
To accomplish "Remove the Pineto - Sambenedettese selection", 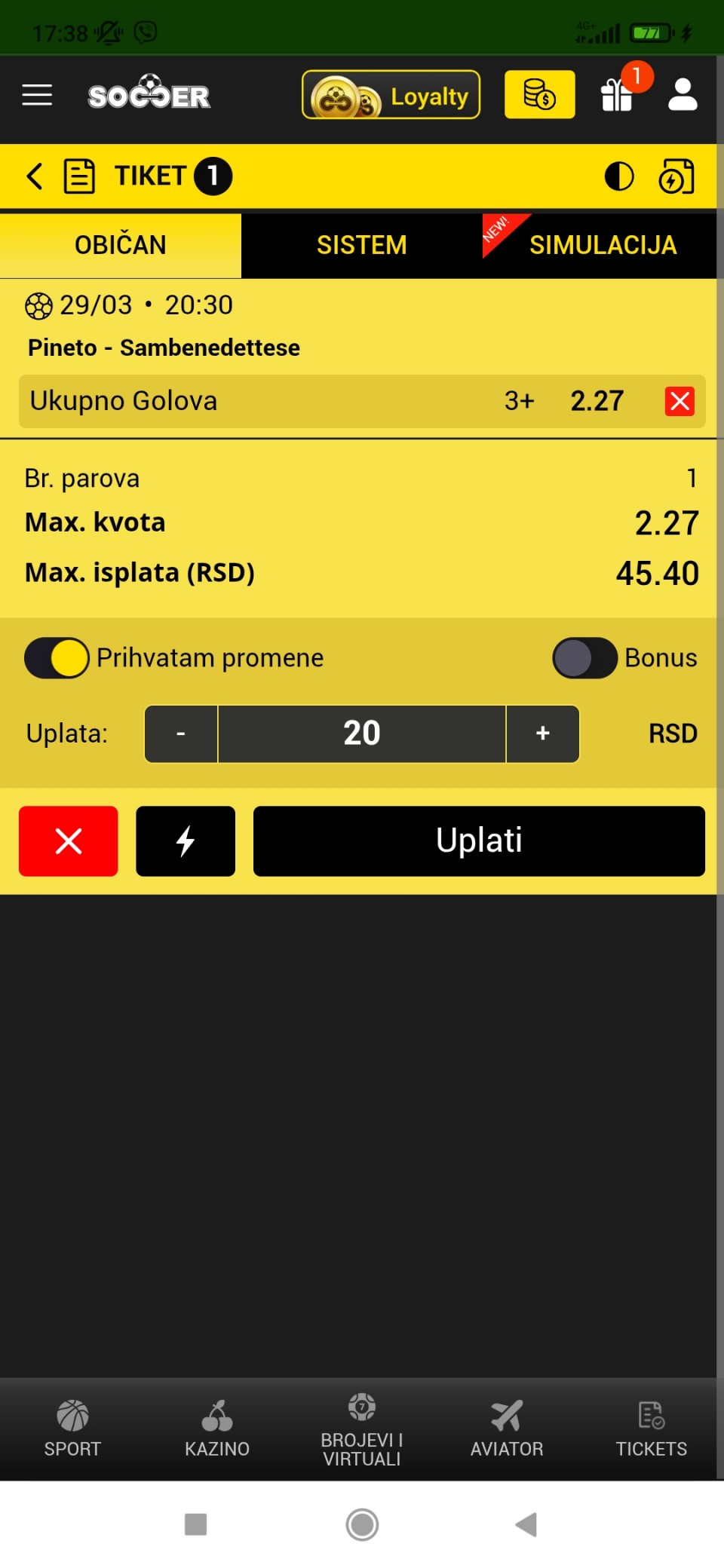I will [680, 401].
